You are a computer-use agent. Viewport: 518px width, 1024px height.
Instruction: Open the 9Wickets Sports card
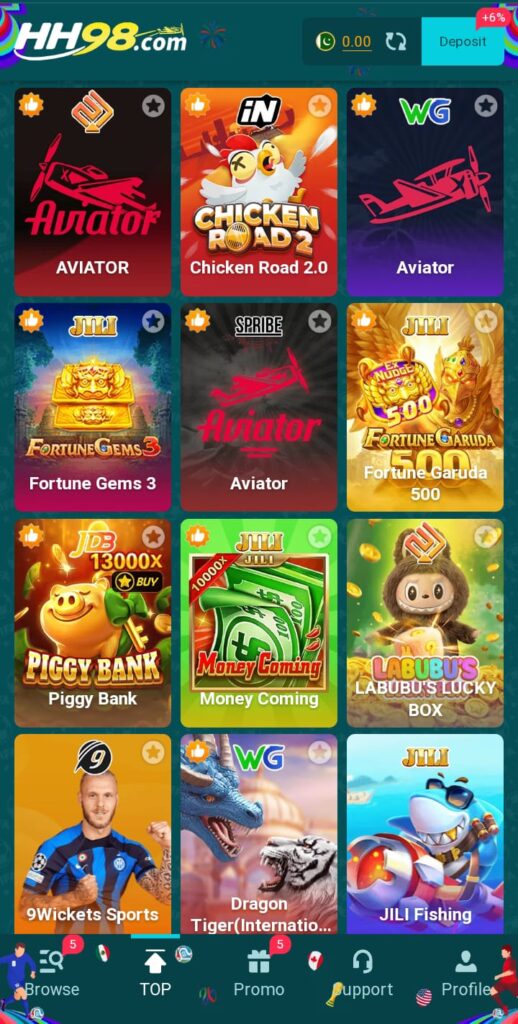(x=93, y=834)
